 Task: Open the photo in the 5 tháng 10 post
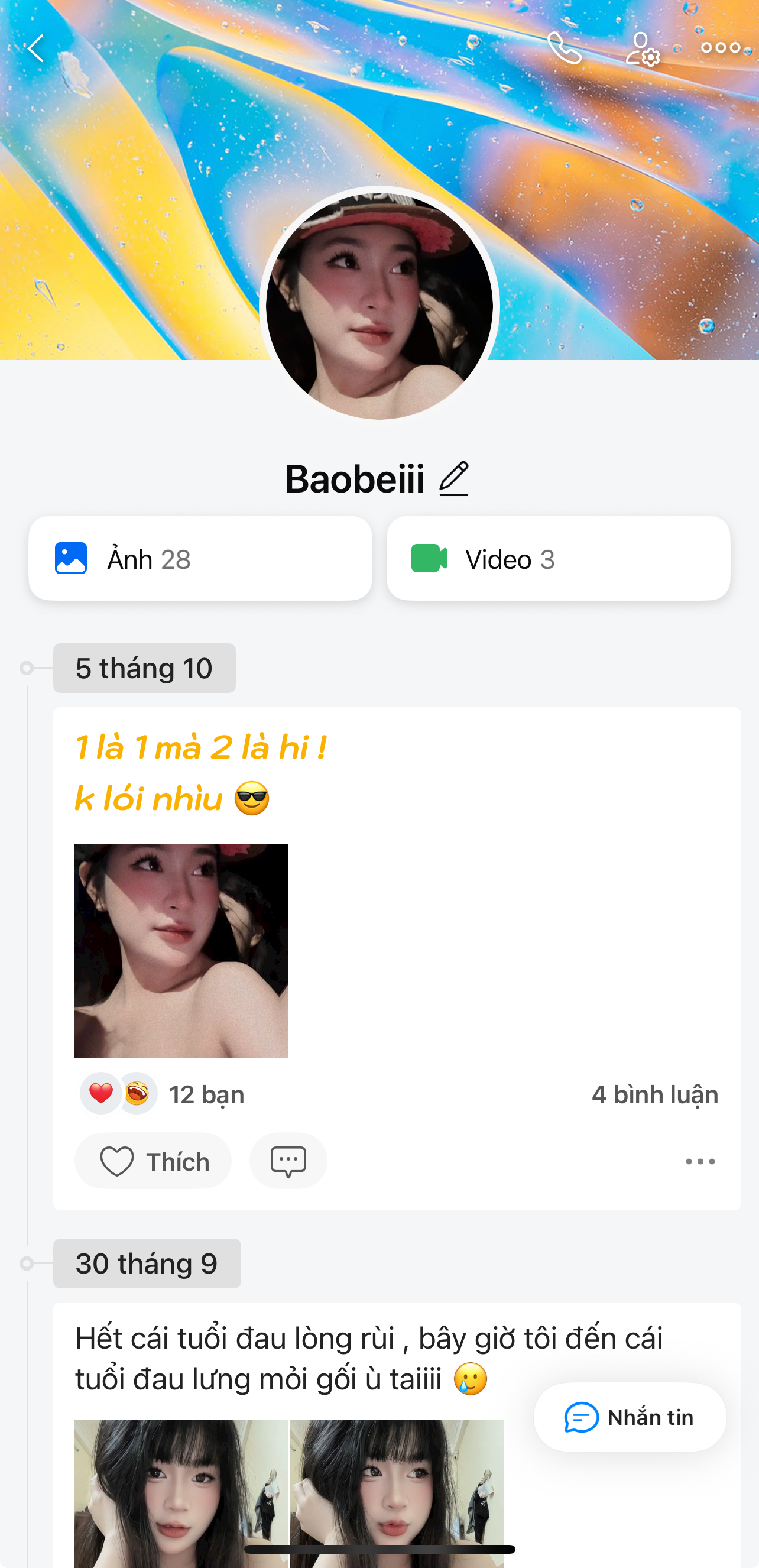tap(181, 950)
